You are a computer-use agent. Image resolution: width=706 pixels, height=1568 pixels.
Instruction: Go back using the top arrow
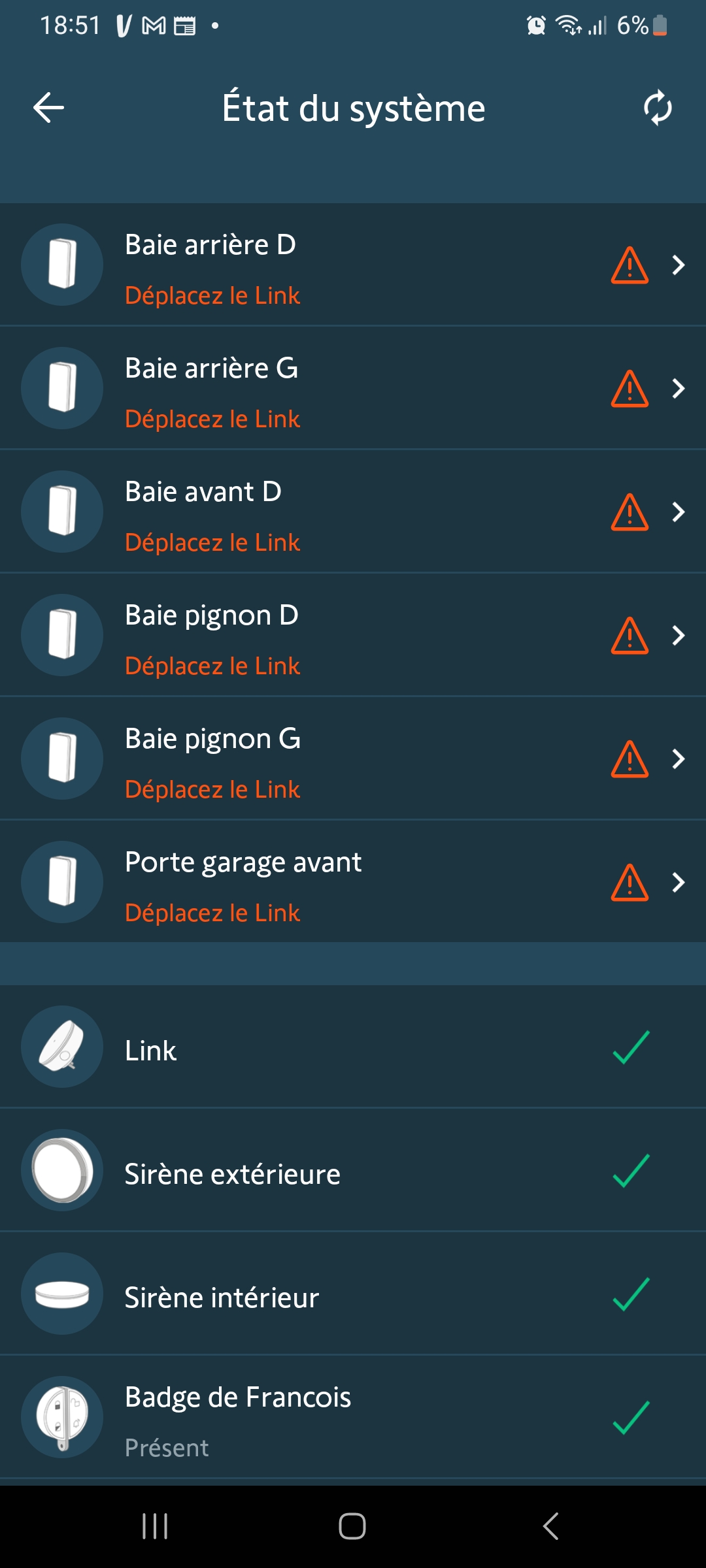(x=49, y=108)
